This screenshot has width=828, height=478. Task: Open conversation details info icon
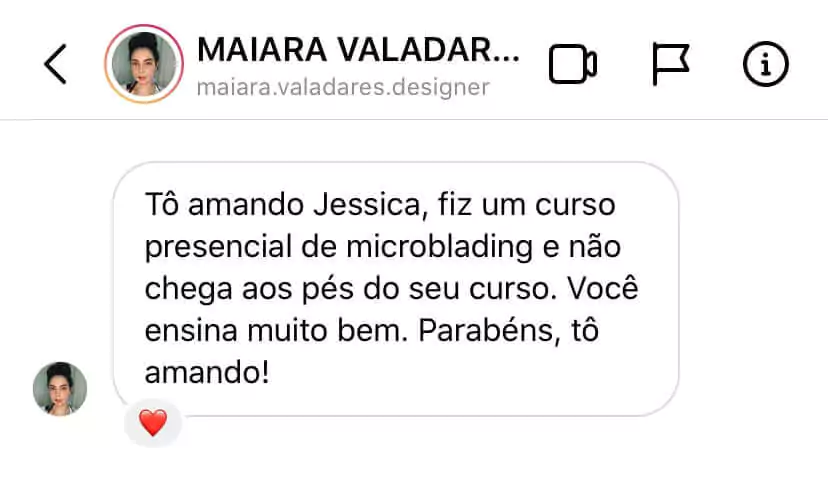coord(766,65)
